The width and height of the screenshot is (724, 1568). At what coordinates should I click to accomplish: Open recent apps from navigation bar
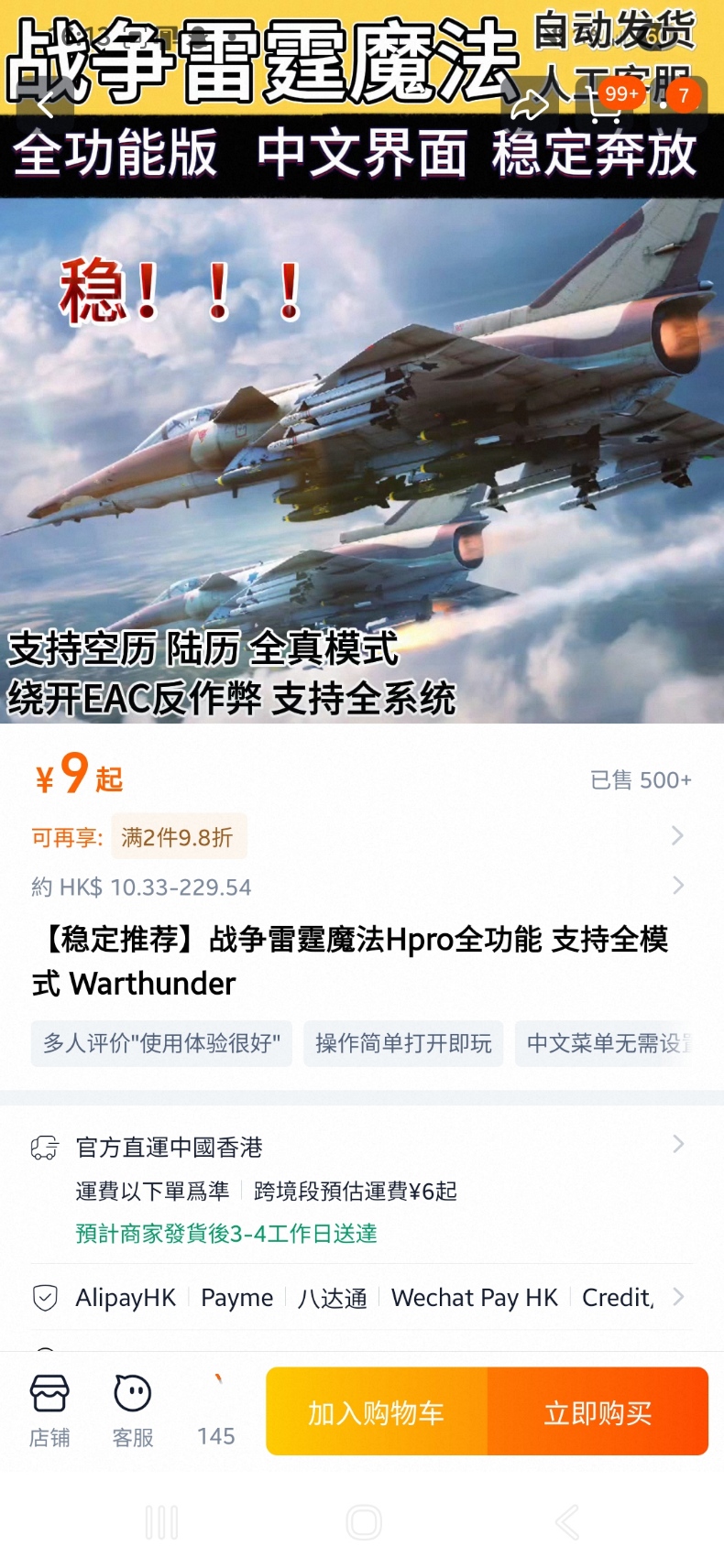161,1522
